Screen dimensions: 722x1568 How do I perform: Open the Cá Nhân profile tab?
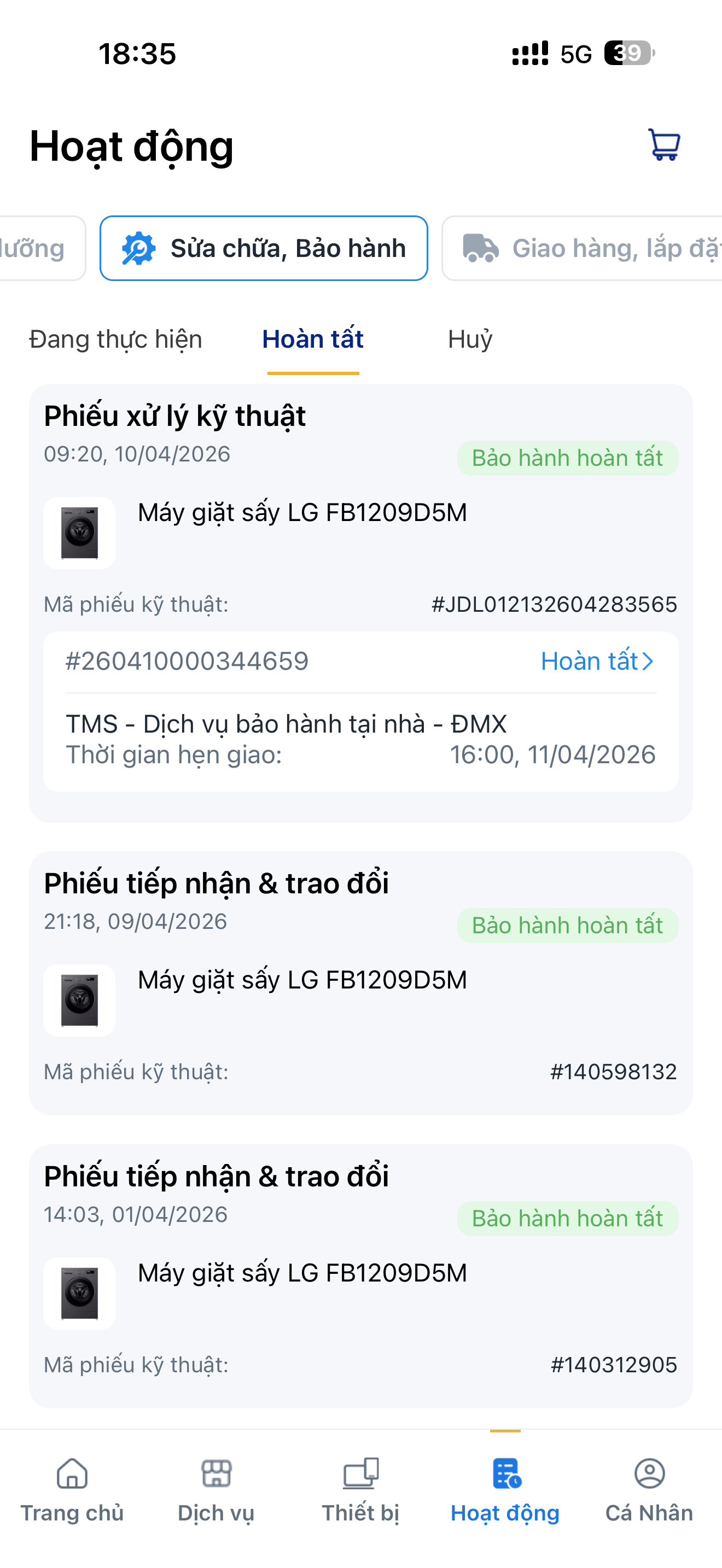click(x=649, y=1489)
